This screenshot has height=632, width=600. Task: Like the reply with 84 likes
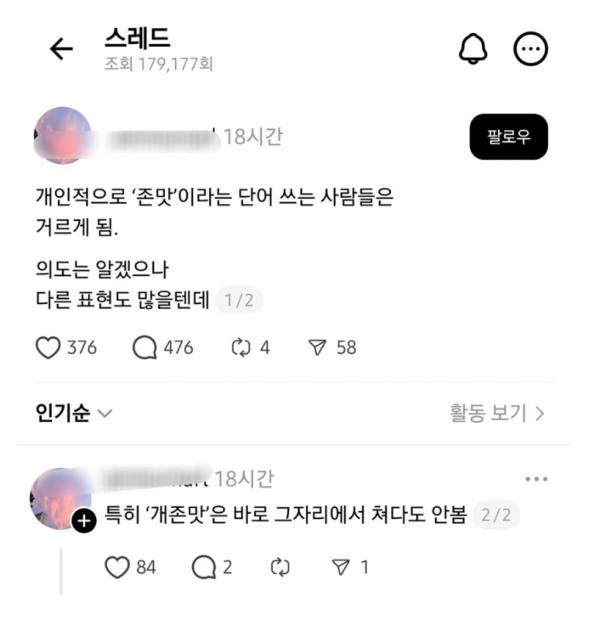pyautogui.click(x=117, y=567)
